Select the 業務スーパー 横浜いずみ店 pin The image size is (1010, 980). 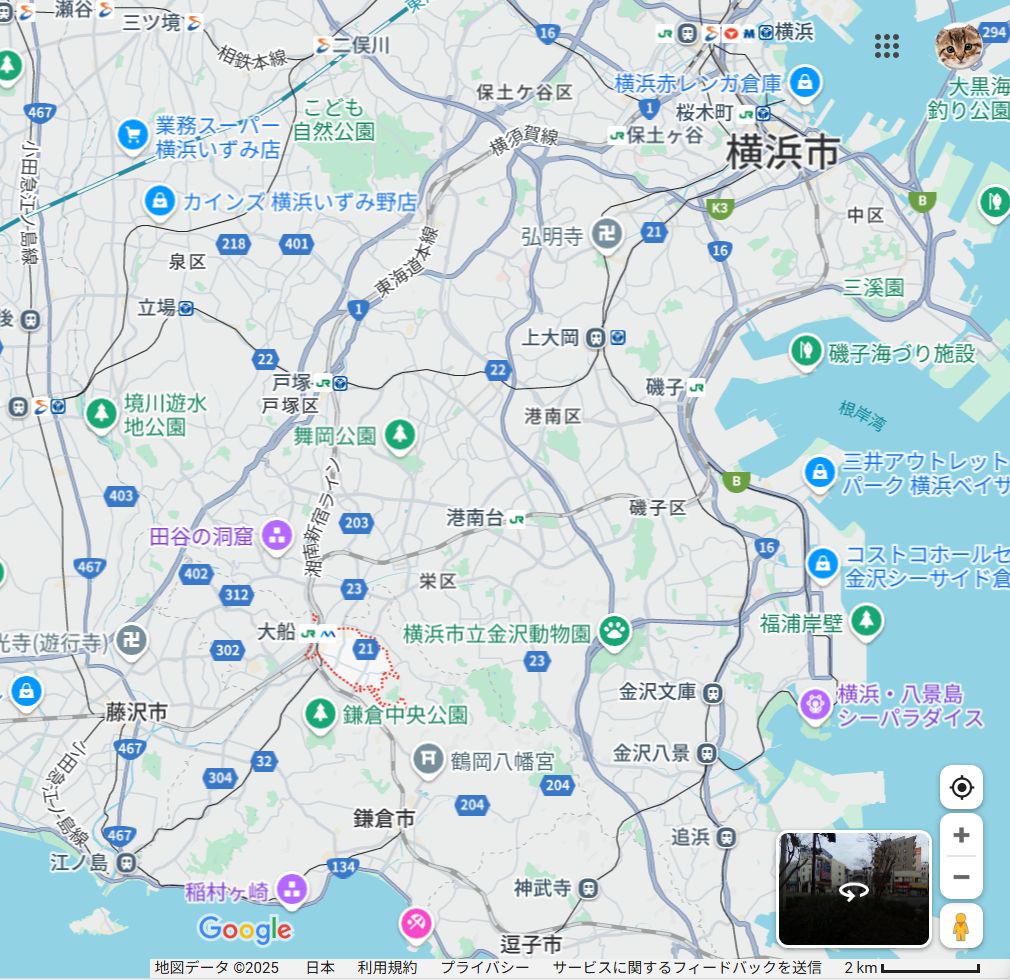click(x=132, y=137)
